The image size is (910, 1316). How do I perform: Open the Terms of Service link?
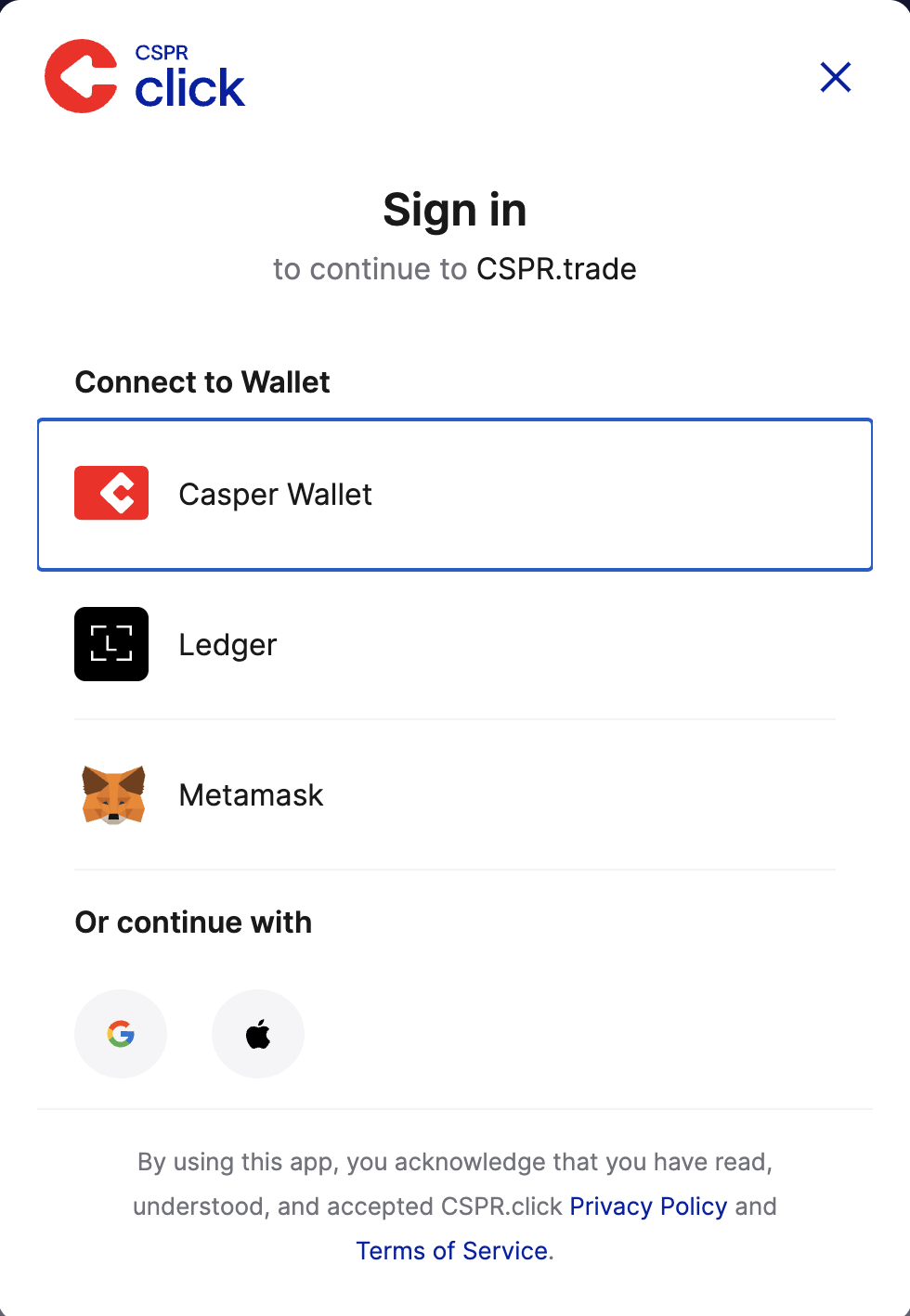click(x=452, y=1251)
